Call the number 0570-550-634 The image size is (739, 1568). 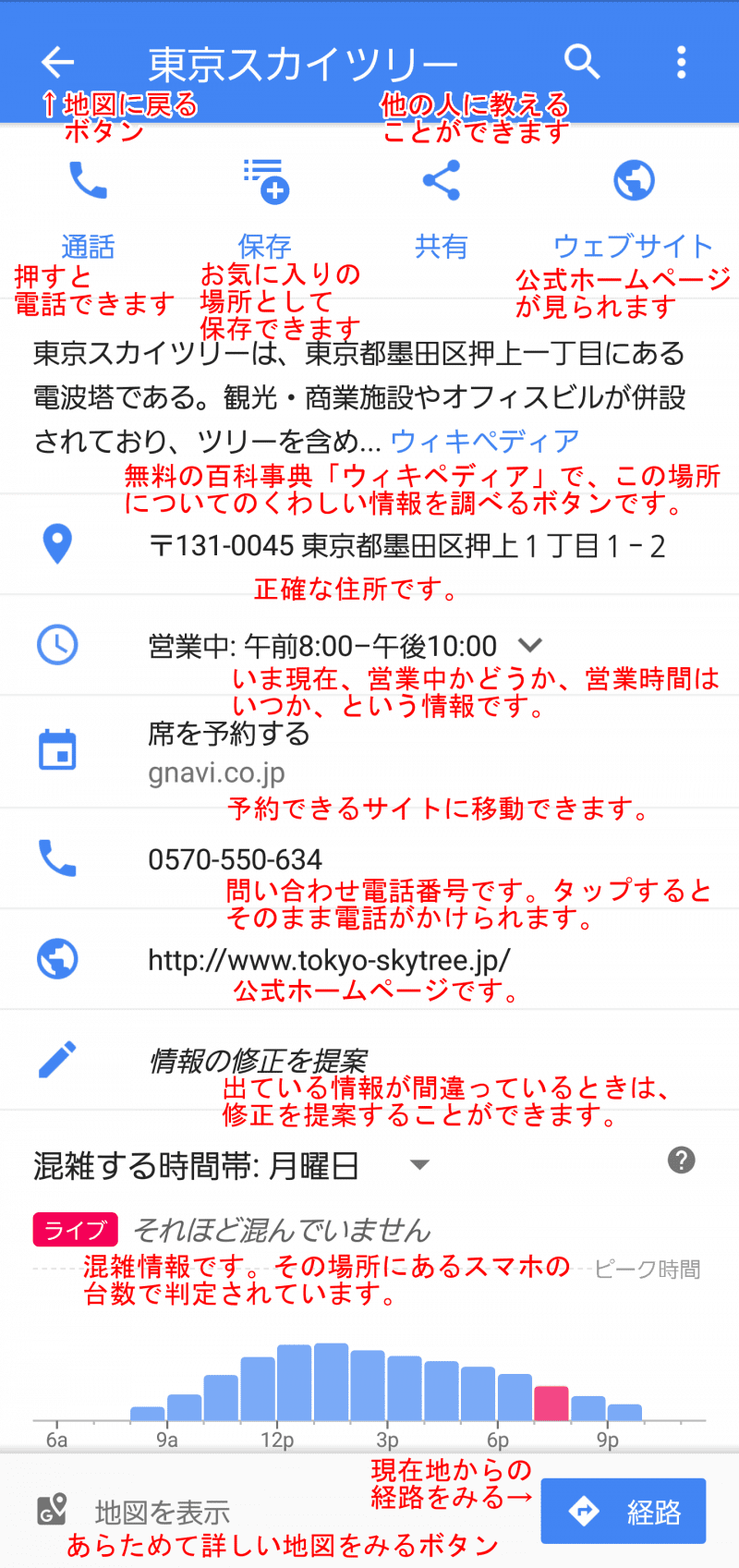pos(369,859)
